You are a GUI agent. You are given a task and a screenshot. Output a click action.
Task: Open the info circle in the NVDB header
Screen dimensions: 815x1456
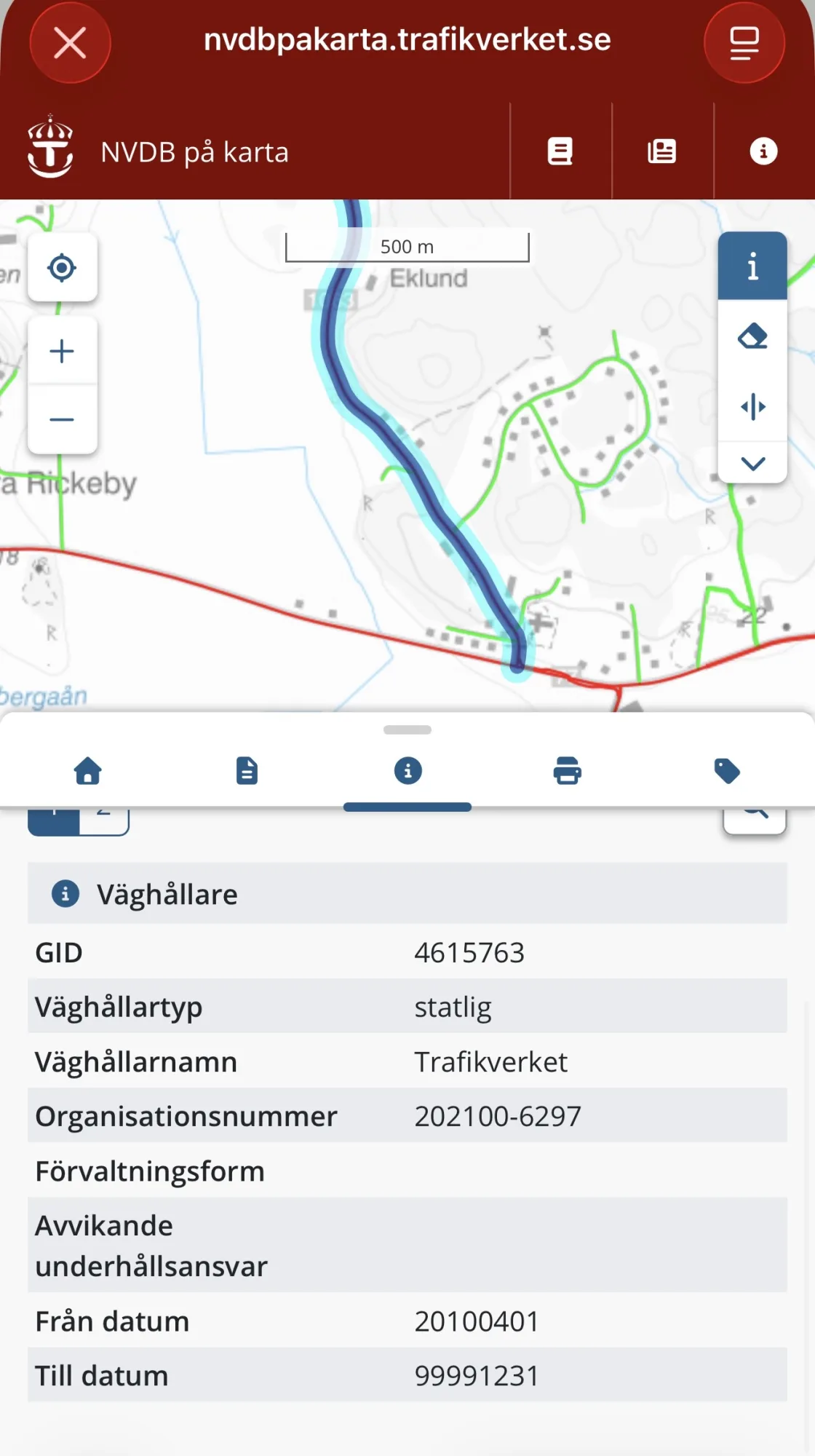coord(764,151)
